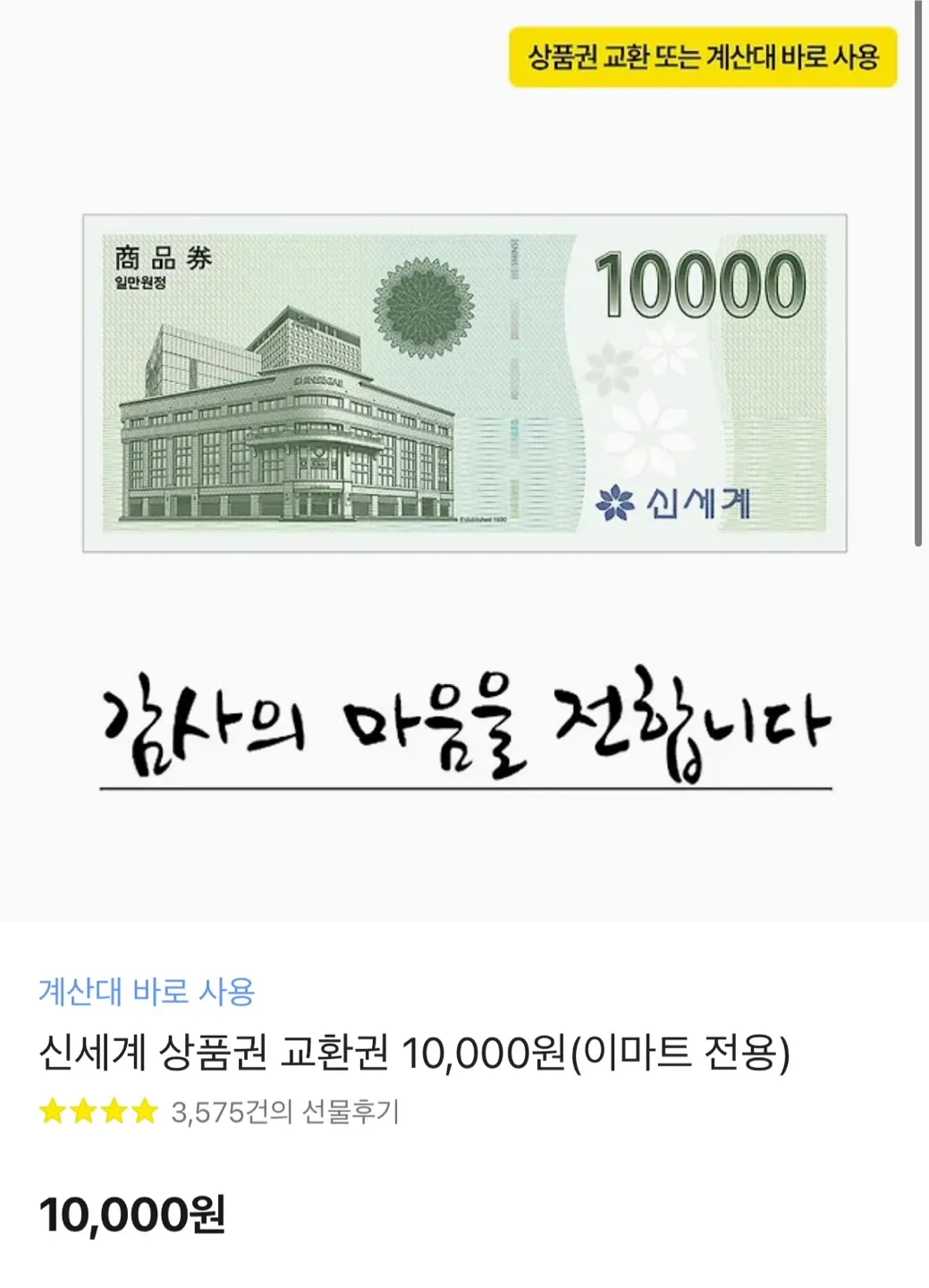View the 3,575건의 선물후기 reviews
The image size is (929, 1288).
pyautogui.click(x=284, y=1112)
